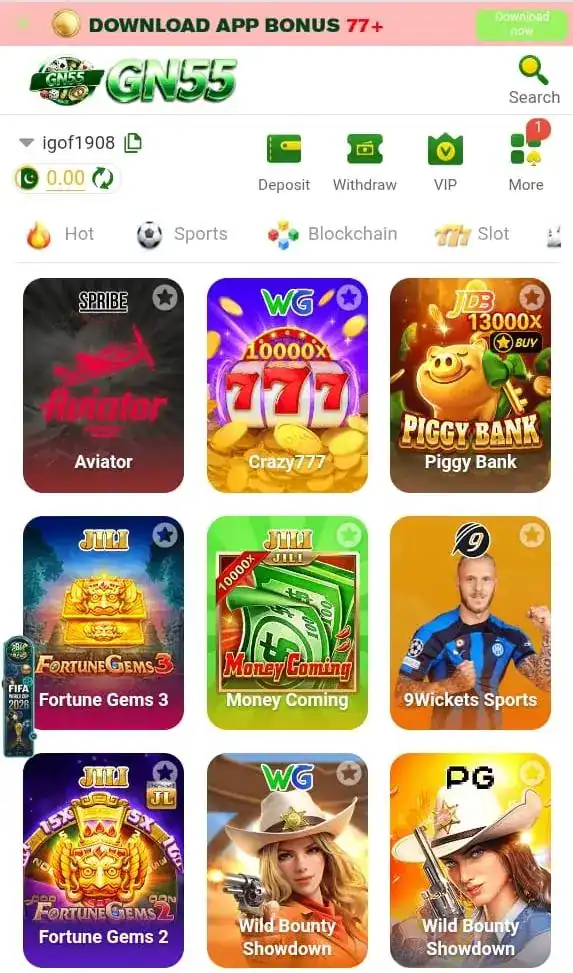Open the Search icon
The image size is (573, 973).
(534, 80)
